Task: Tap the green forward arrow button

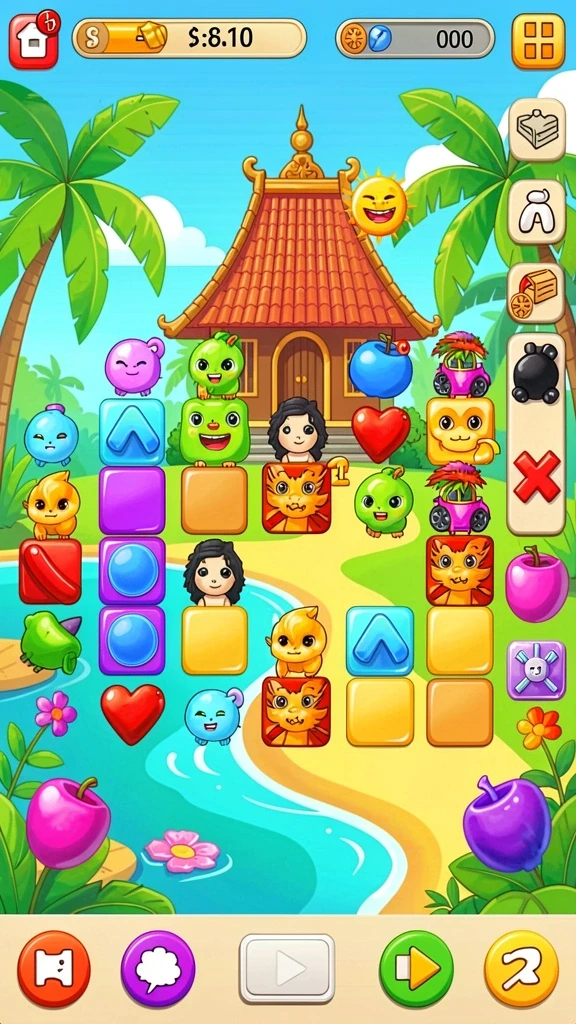Action: pyautogui.click(x=416, y=968)
